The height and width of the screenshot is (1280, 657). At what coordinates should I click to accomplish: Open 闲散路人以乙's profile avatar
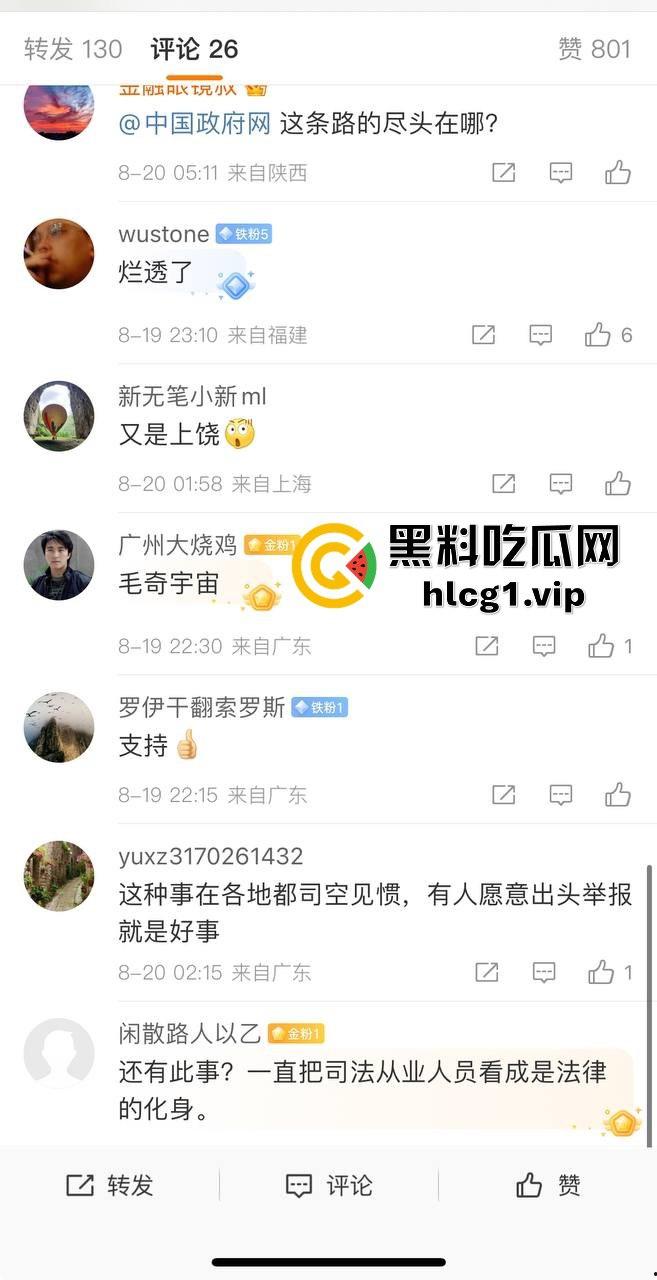pos(59,1053)
